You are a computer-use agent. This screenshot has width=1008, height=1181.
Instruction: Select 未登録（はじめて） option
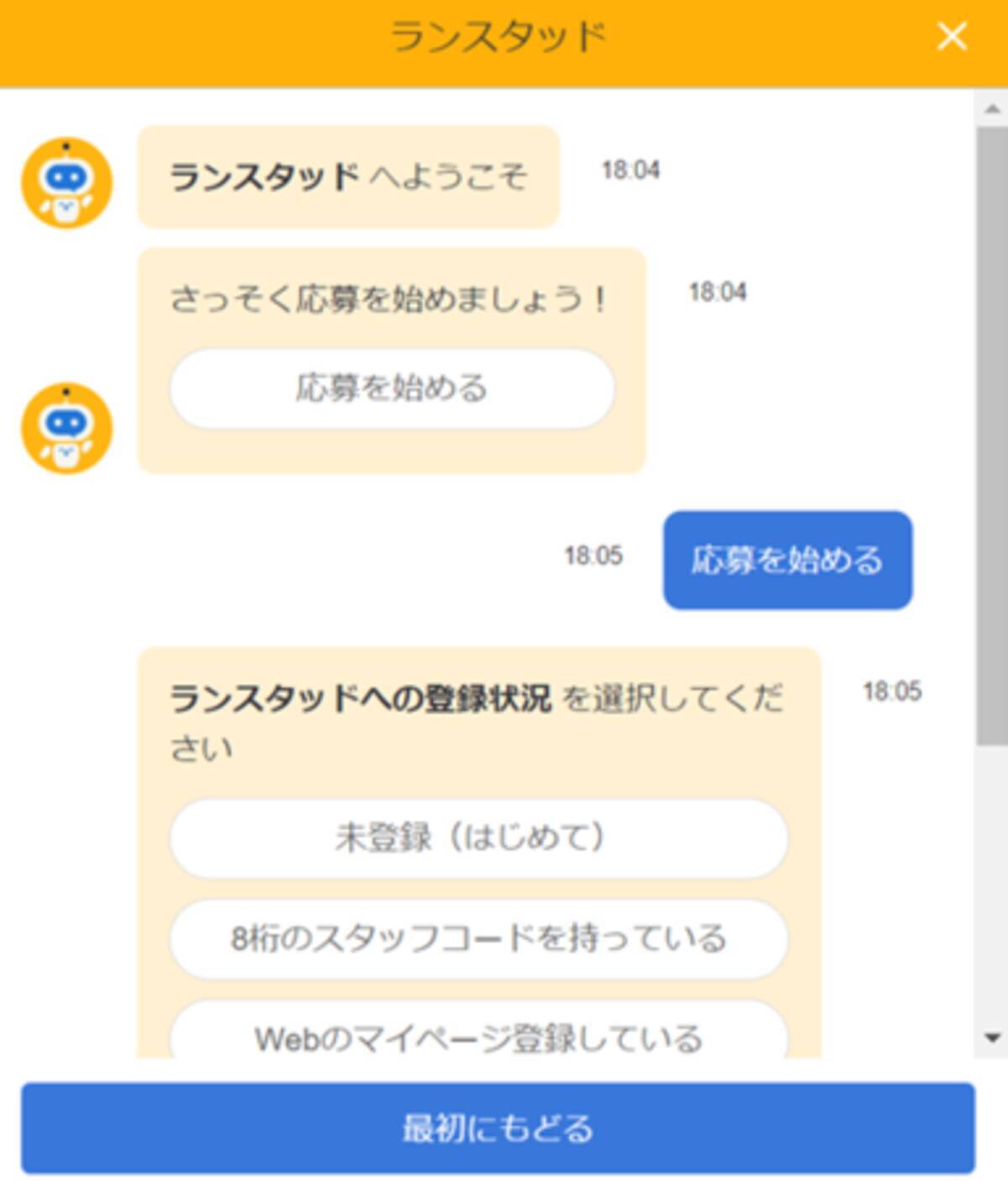point(479,838)
